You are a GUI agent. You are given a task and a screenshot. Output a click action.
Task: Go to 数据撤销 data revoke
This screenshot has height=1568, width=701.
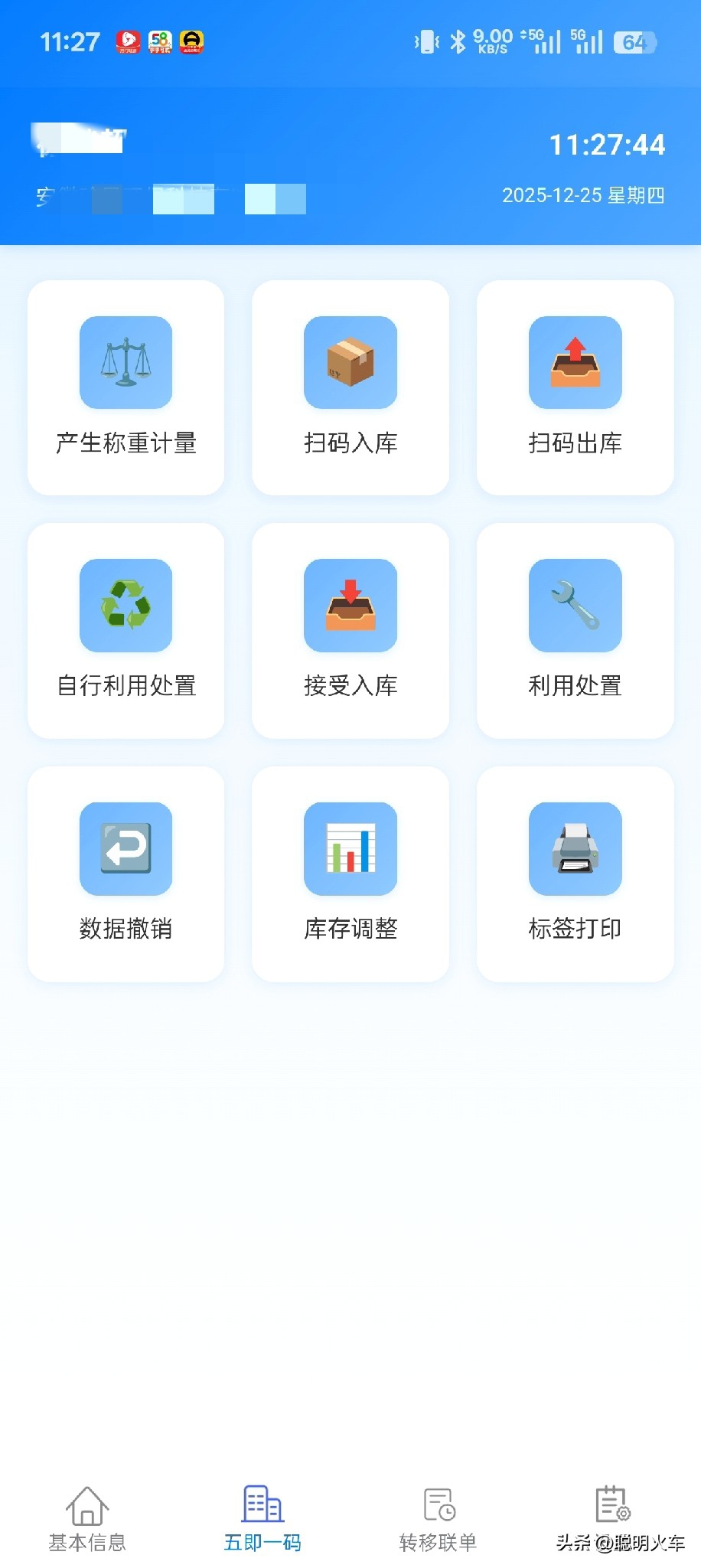pyautogui.click(x=126, y=874)
